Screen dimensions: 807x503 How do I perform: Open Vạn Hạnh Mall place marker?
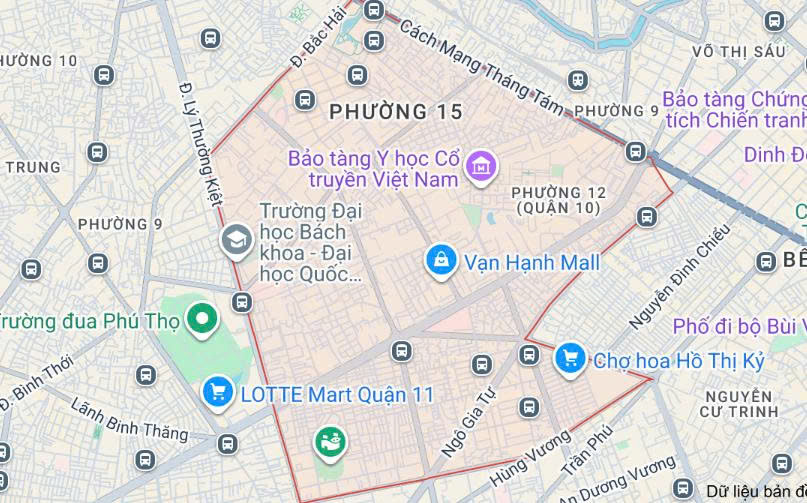(x=439, y=262)
